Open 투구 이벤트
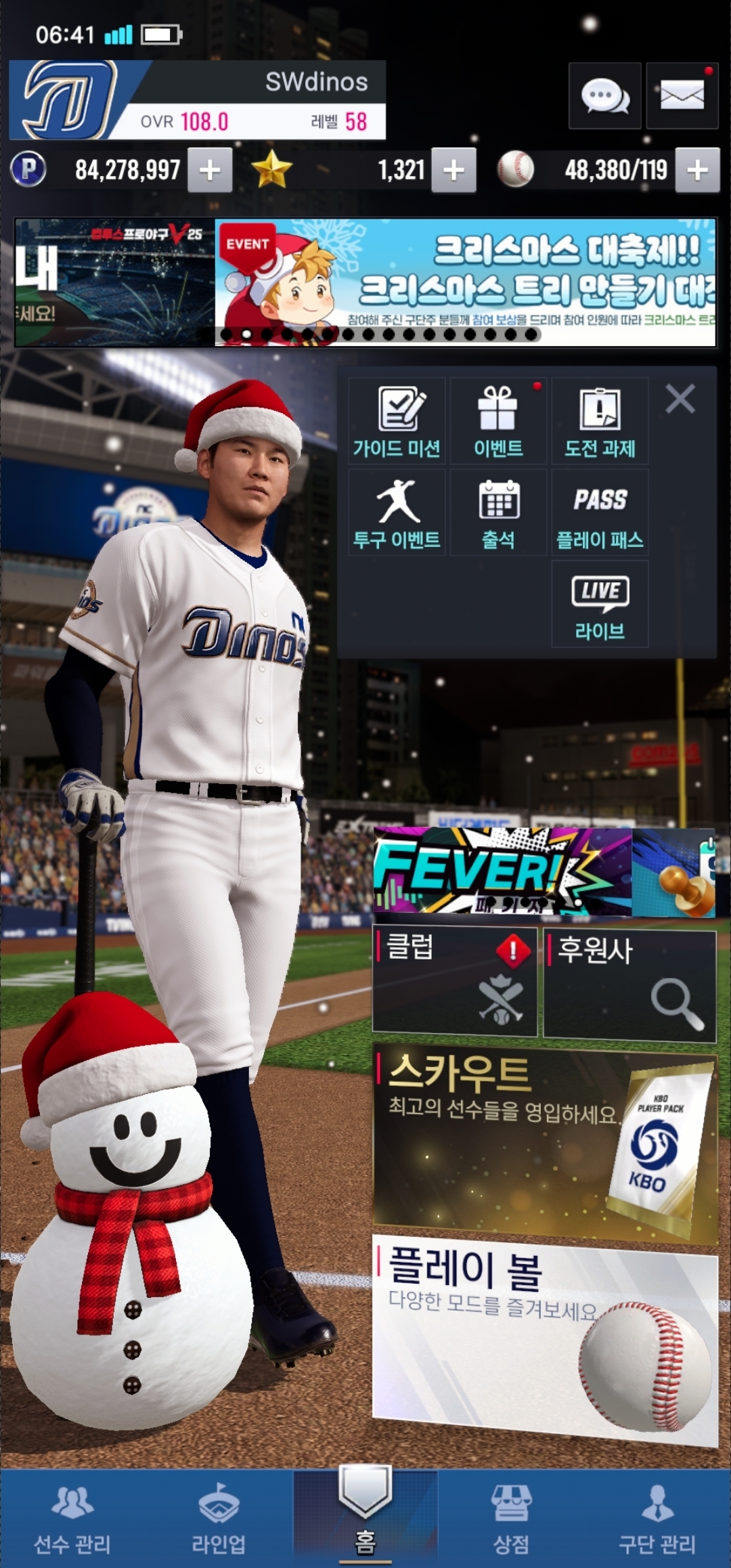The height and width of the screenshot is (1568, 731). [397, 513]
